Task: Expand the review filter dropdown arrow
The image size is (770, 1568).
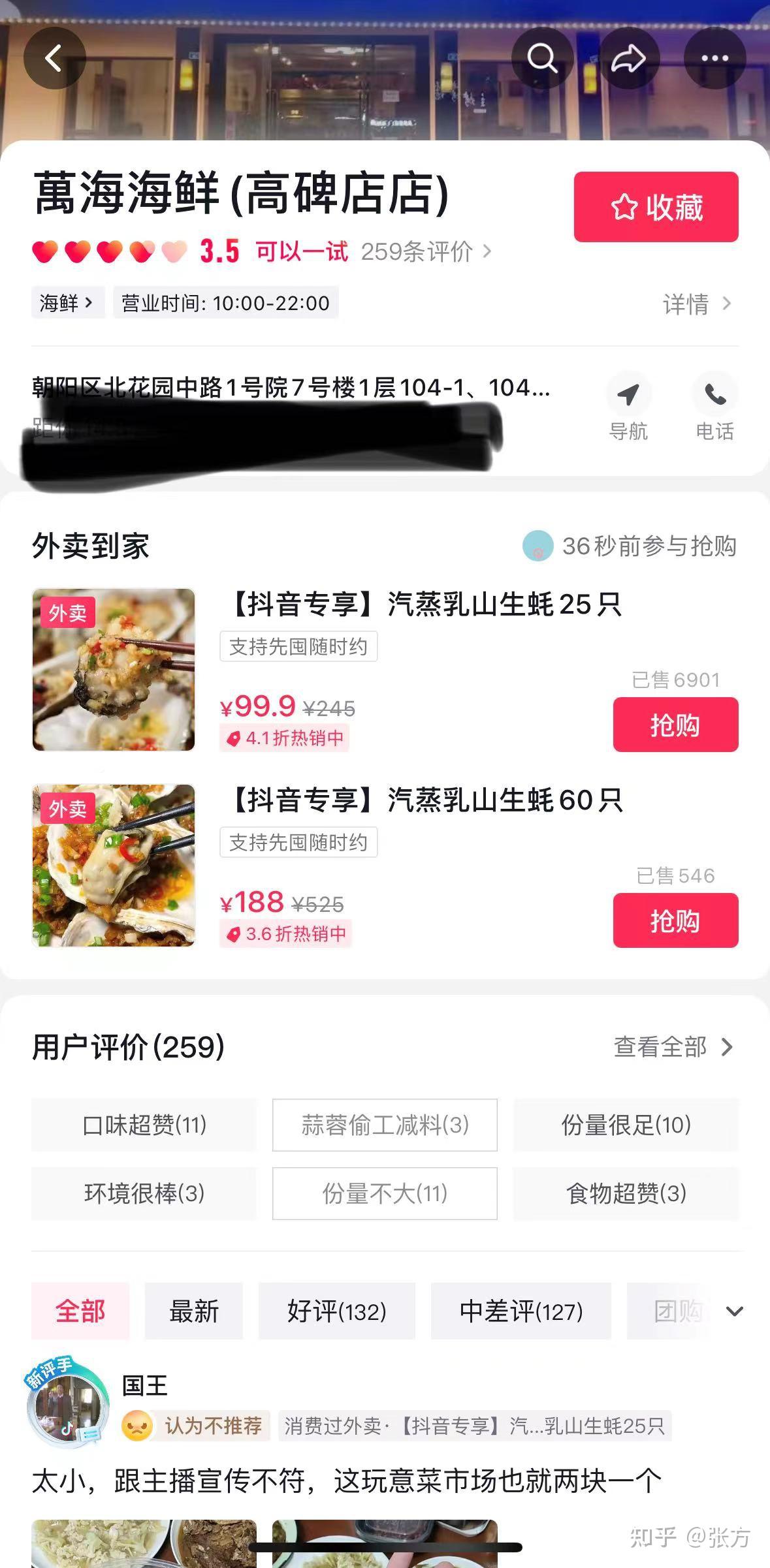Action: 735,1311
